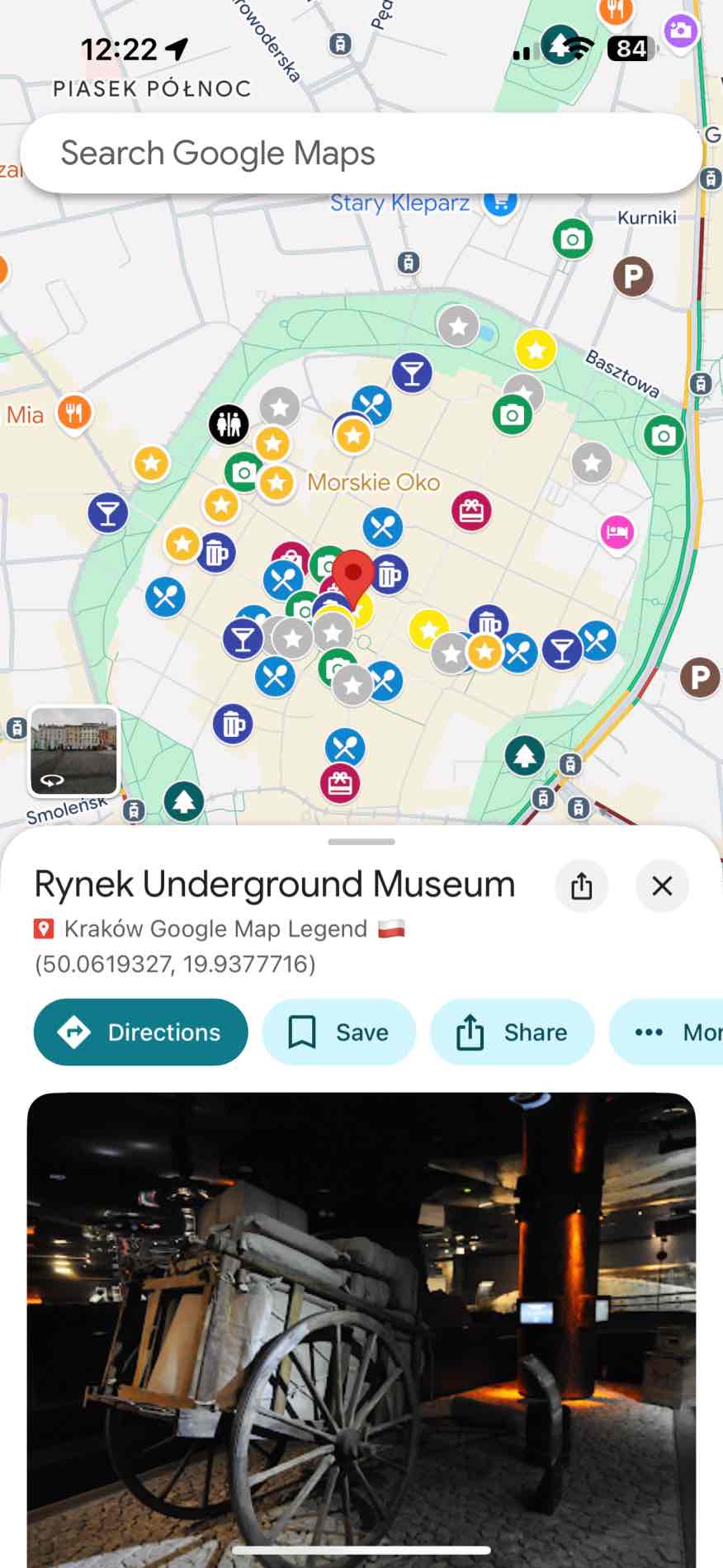The image size is (723, 1568).
Task: Open the Street View thumbnail
Action: (73, 750)
